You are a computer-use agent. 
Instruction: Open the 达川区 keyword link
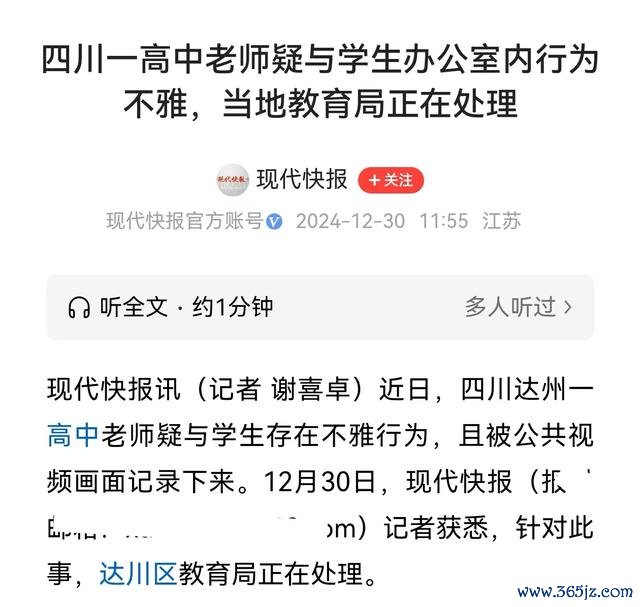click(x=138, y=575)
